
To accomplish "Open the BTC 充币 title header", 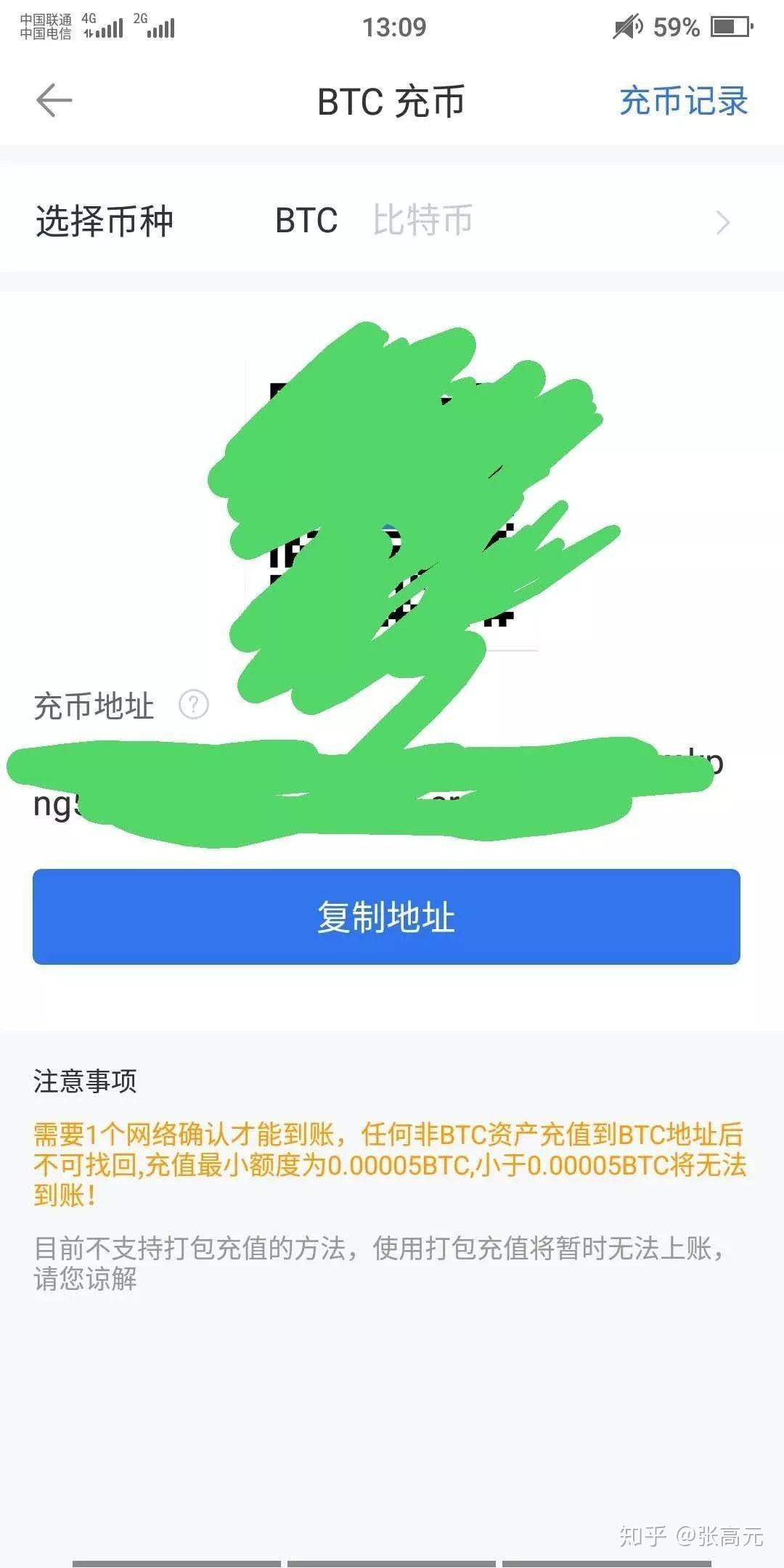I will pos(392,102).
